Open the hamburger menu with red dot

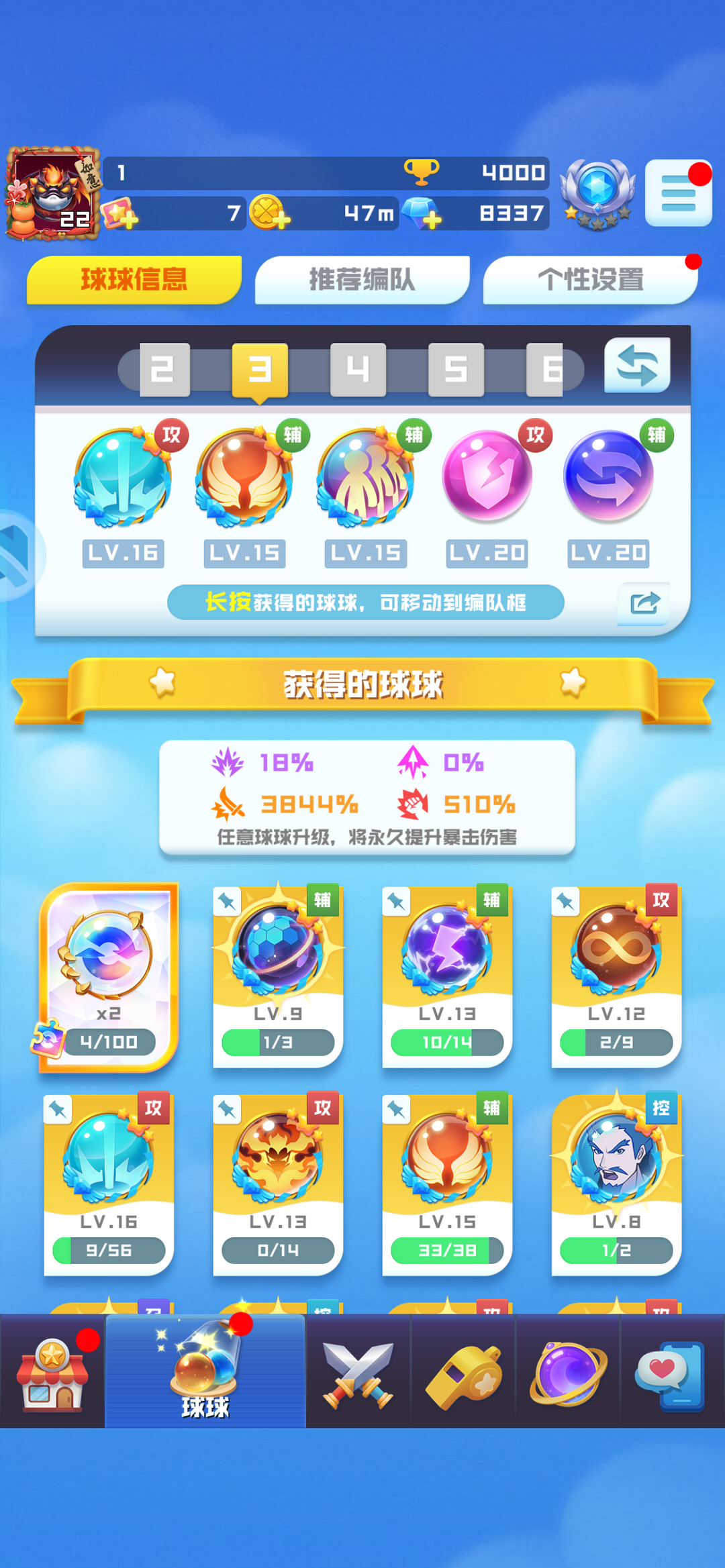click(678, 193)
